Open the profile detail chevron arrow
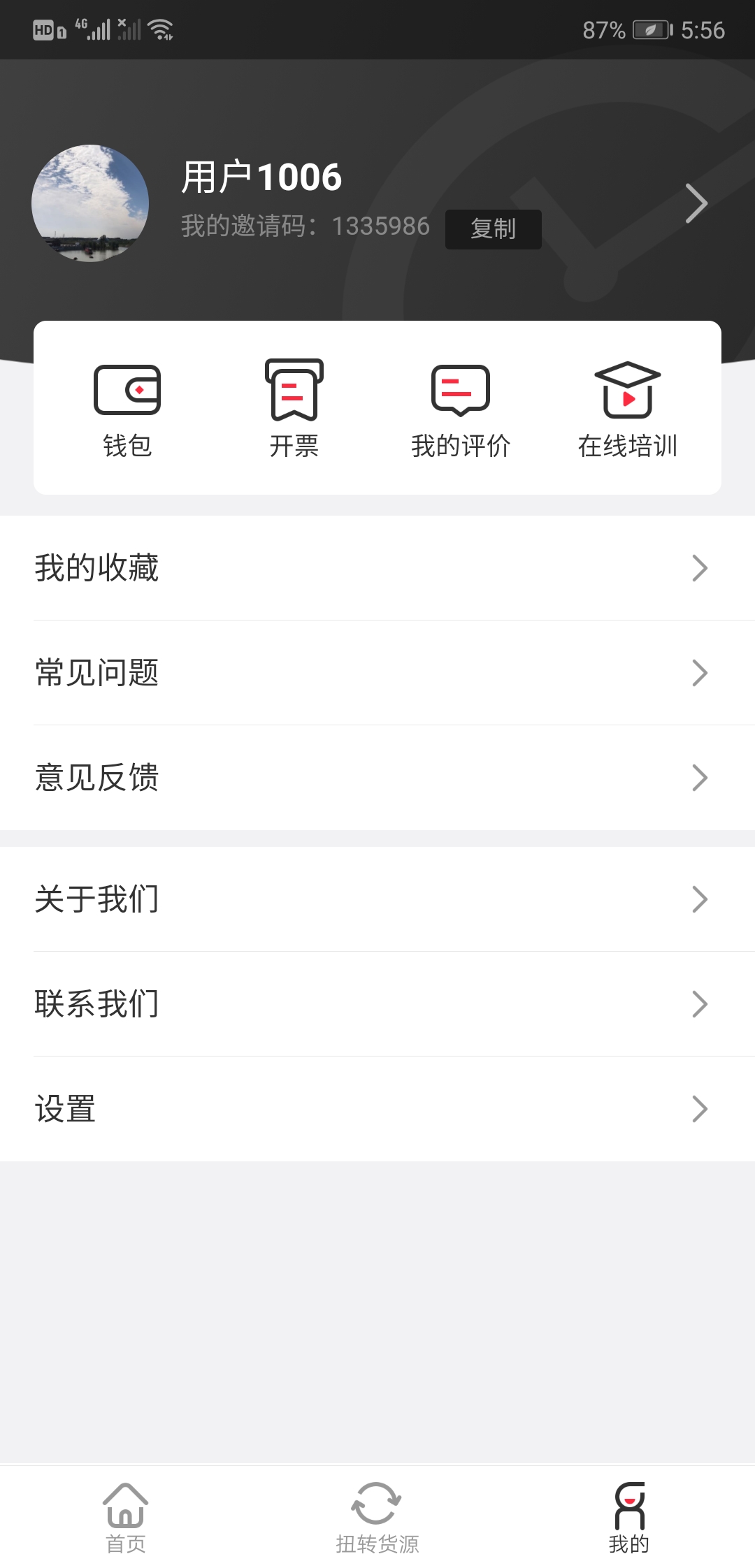 [x=696, y=202]
